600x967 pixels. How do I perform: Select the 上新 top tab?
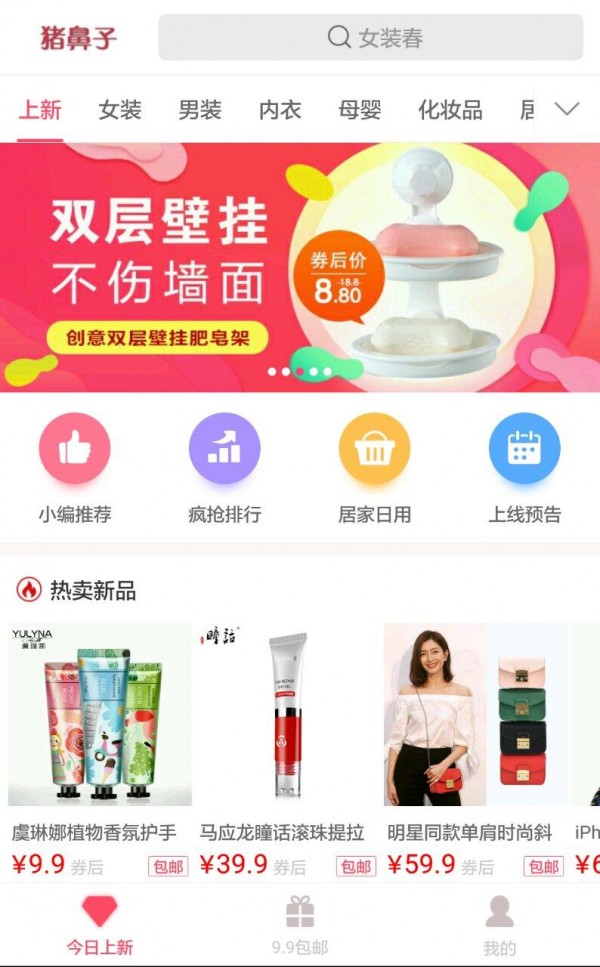[x=40, y=110]
